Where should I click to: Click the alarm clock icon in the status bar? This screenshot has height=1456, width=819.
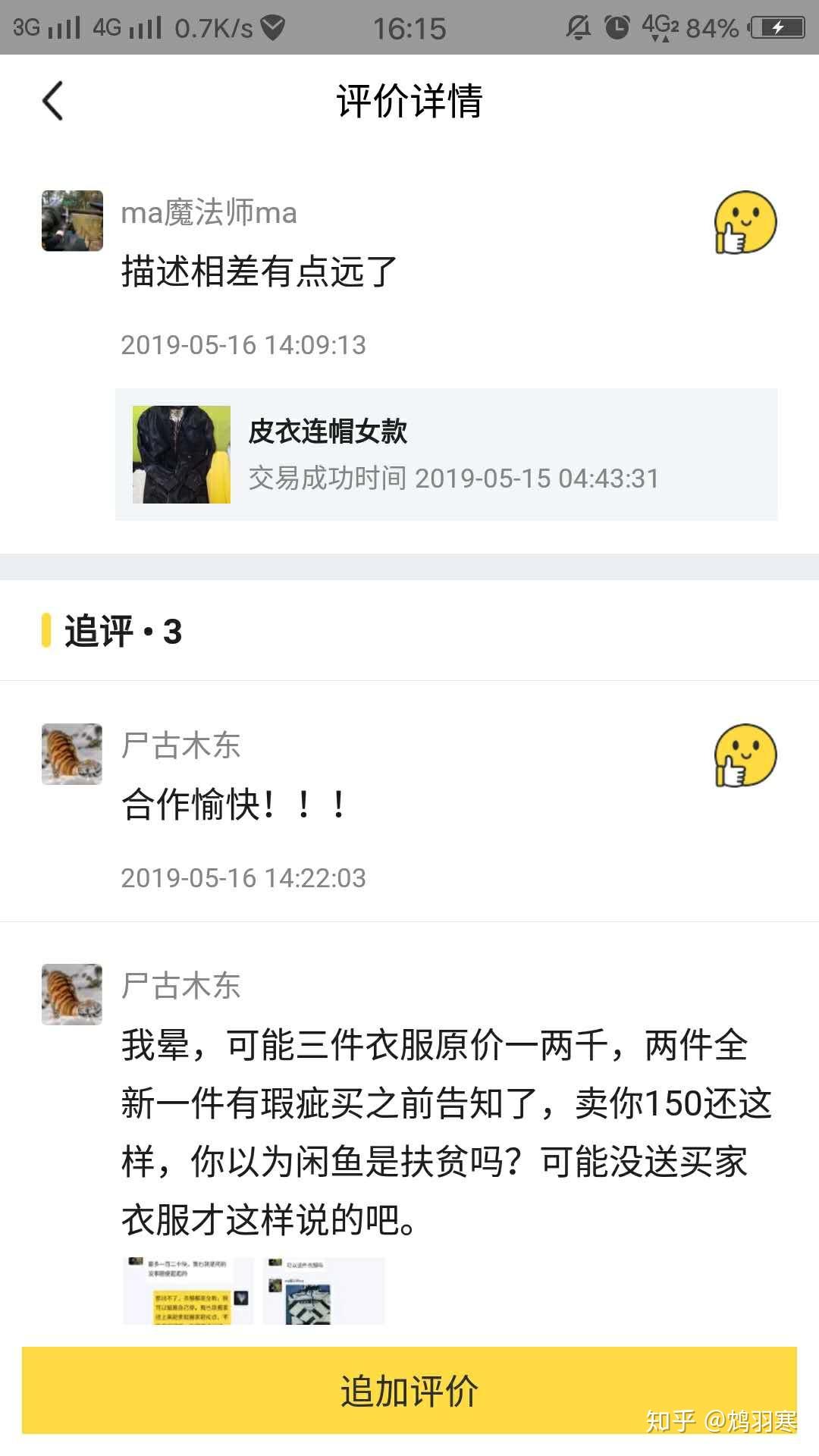pos(616,25)
